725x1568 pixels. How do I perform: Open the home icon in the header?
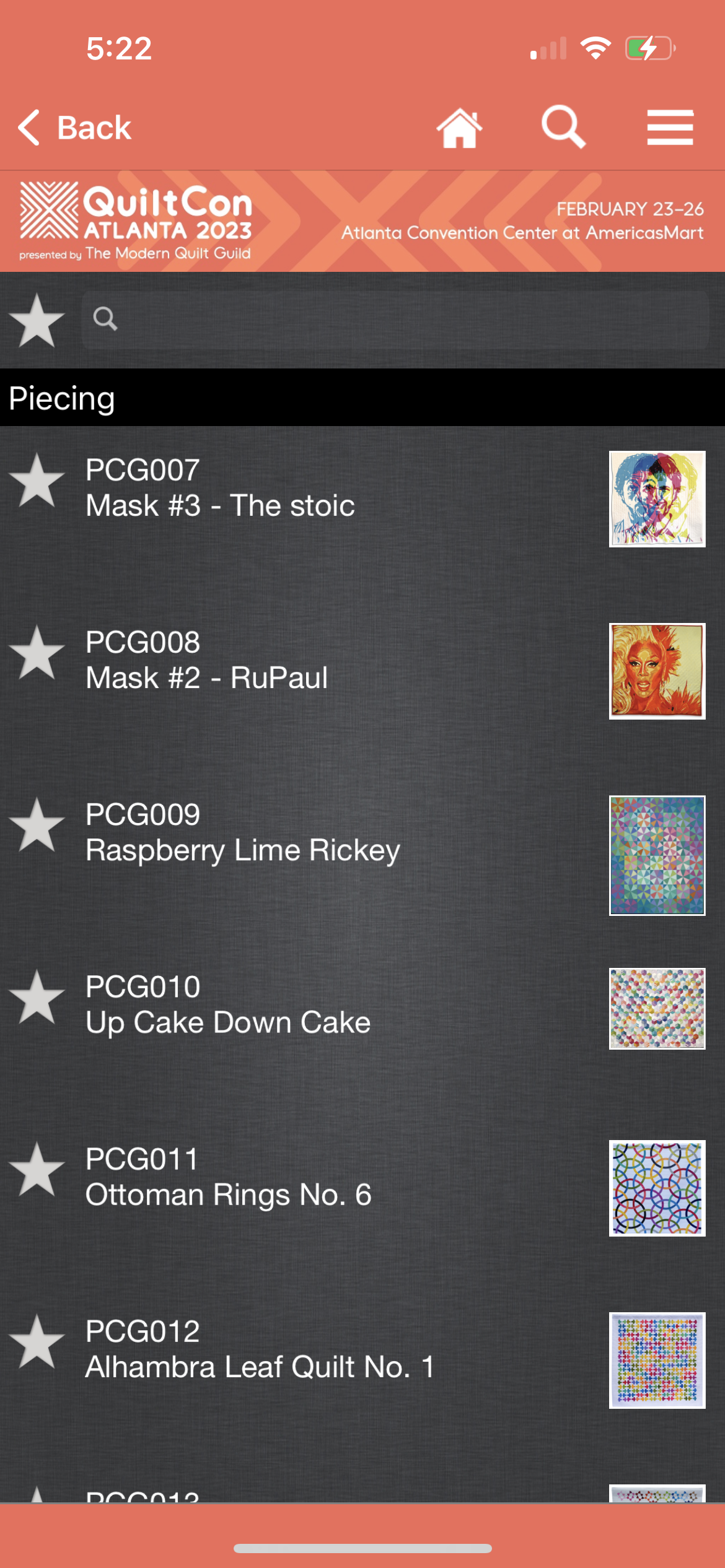[459, 128]
